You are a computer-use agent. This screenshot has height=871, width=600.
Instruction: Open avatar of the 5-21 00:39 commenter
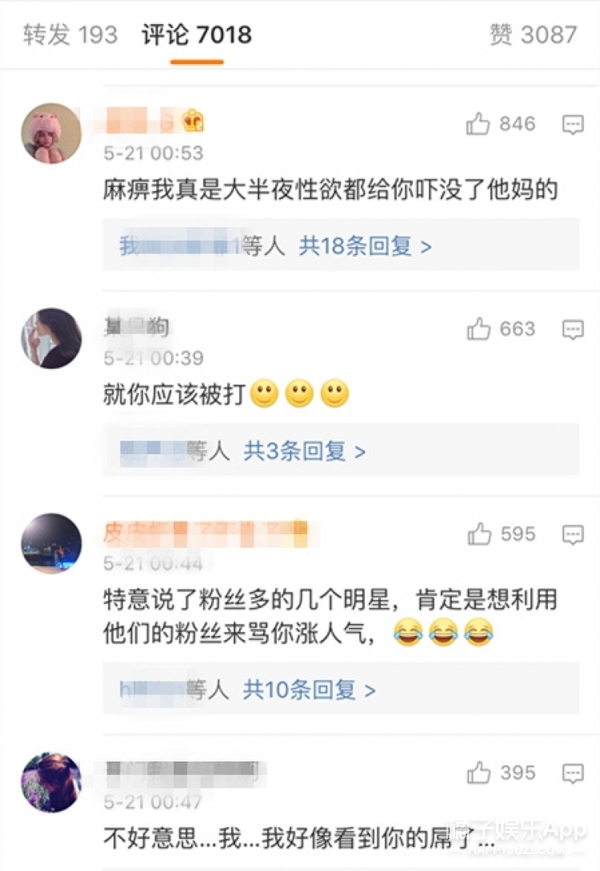point(50,337)
